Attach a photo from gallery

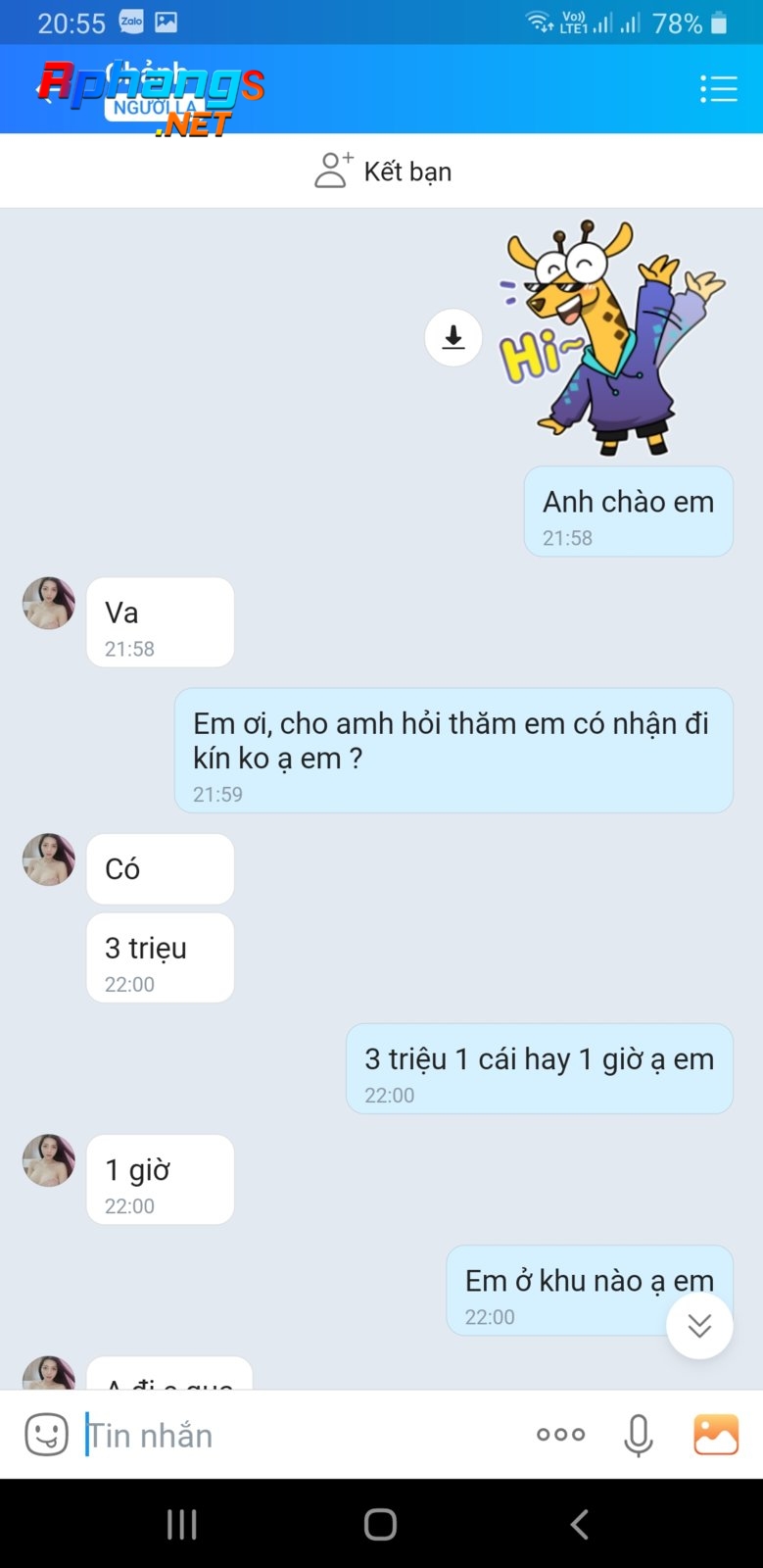716,1435
